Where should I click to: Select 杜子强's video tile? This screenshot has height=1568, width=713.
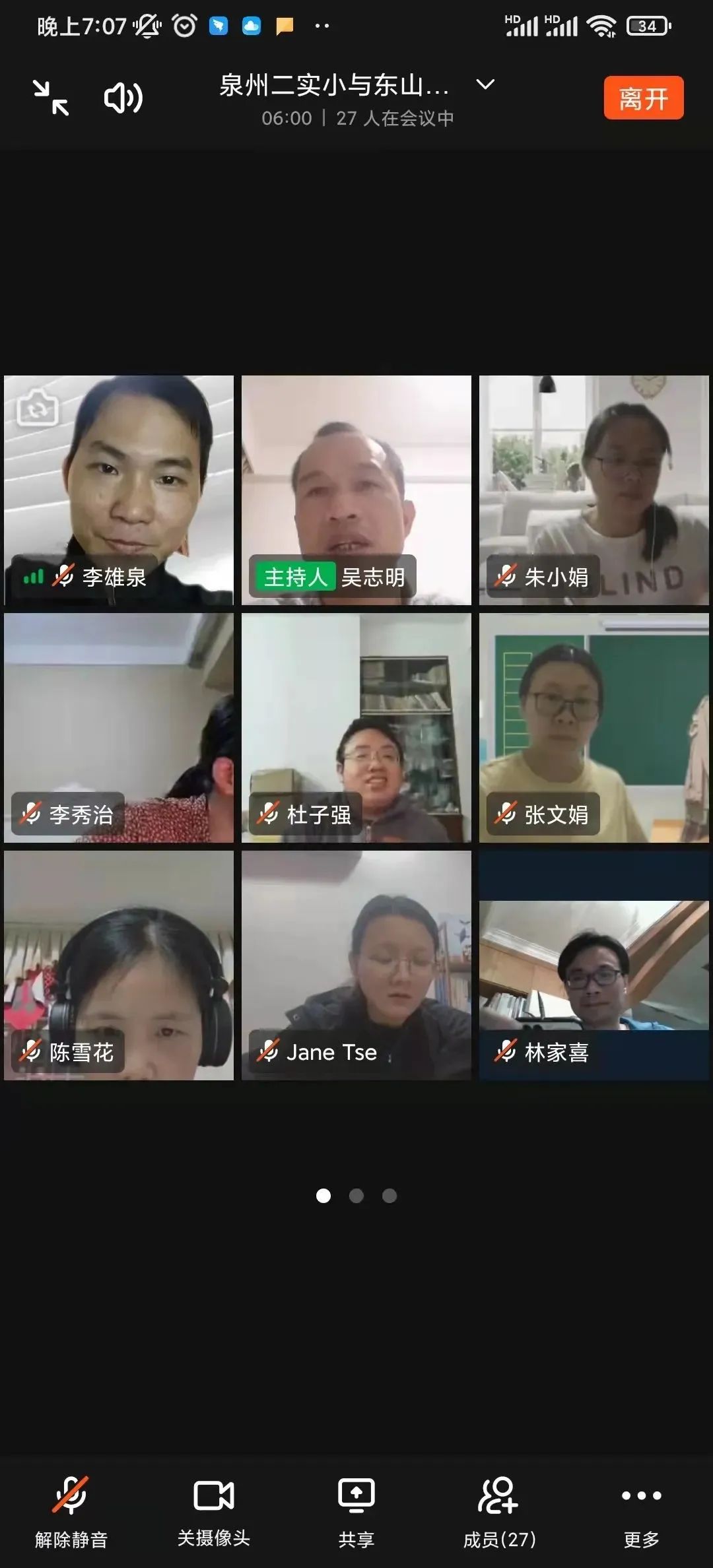point(356,727)
